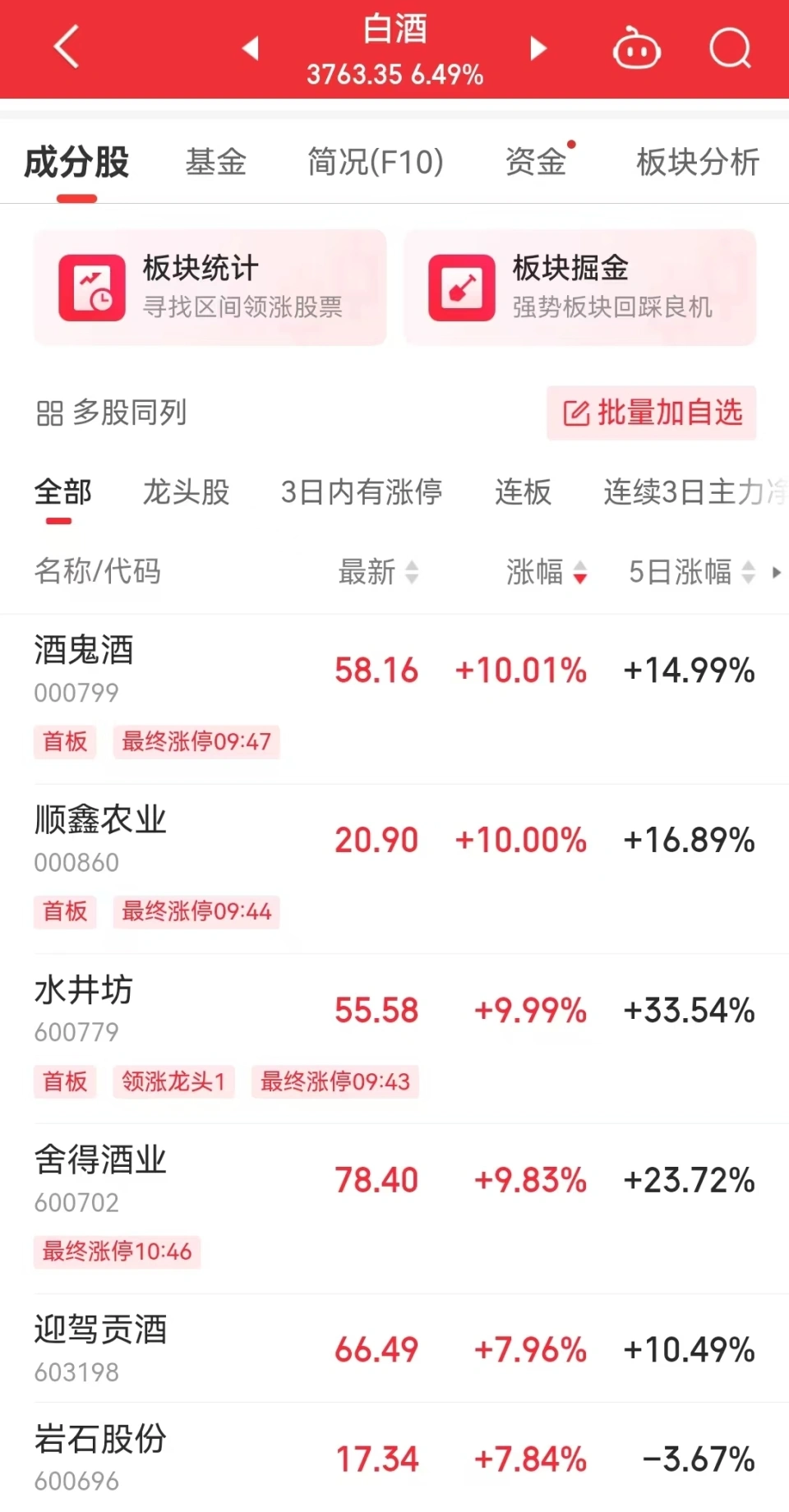Viewport: 789px width, 1512px height.
Task: Tap 批量加自选 button
Action: coord(652,413)
